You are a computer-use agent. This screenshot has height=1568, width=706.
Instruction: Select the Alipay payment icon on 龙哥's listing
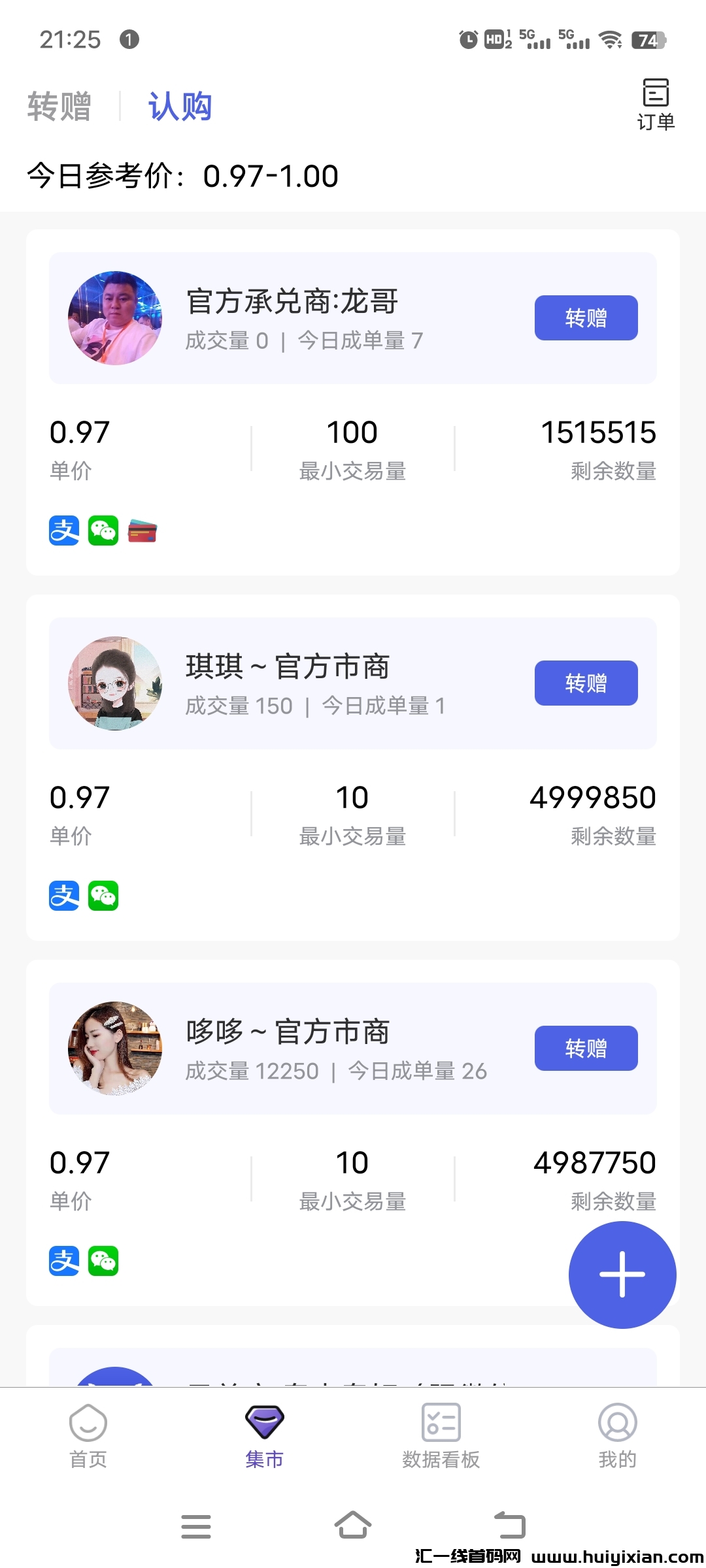tap(64, 531)
